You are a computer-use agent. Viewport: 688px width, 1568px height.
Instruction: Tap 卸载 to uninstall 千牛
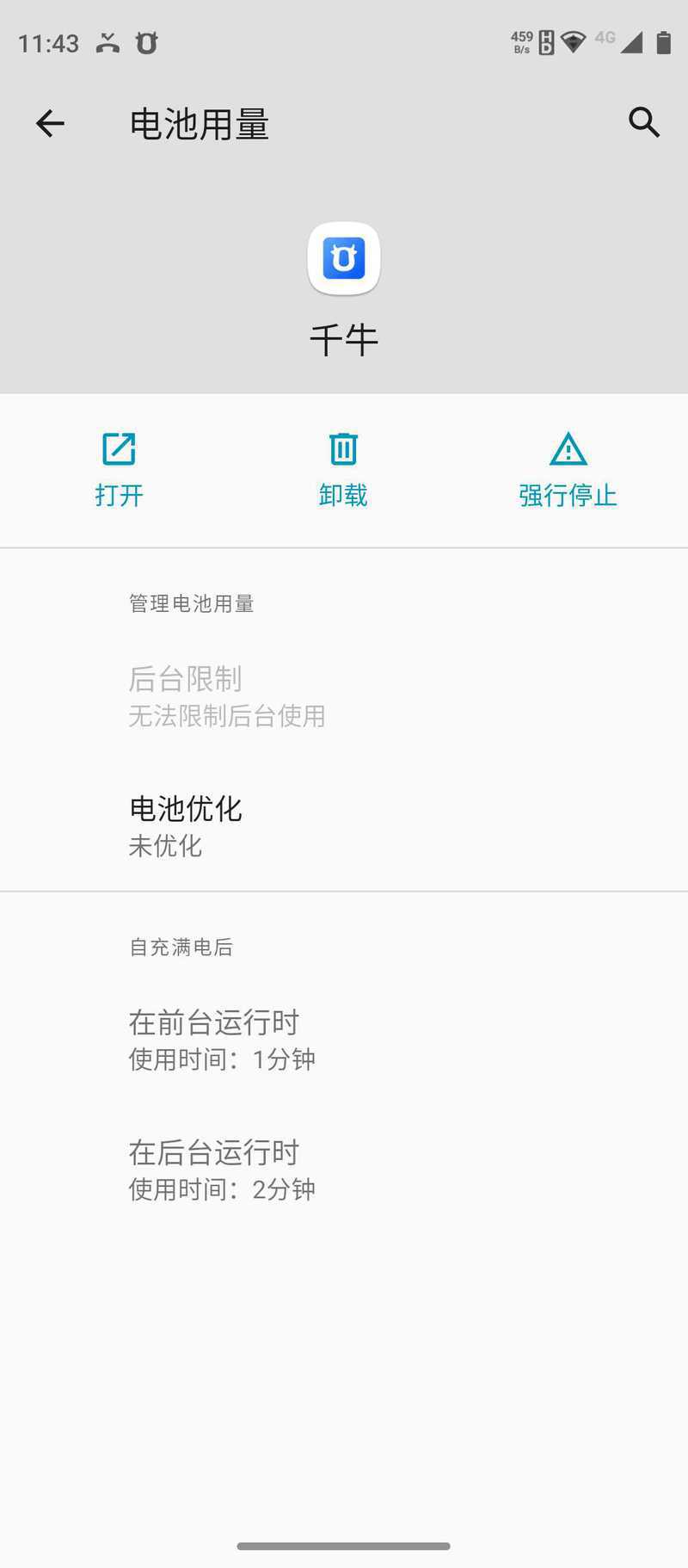(343, 470)
